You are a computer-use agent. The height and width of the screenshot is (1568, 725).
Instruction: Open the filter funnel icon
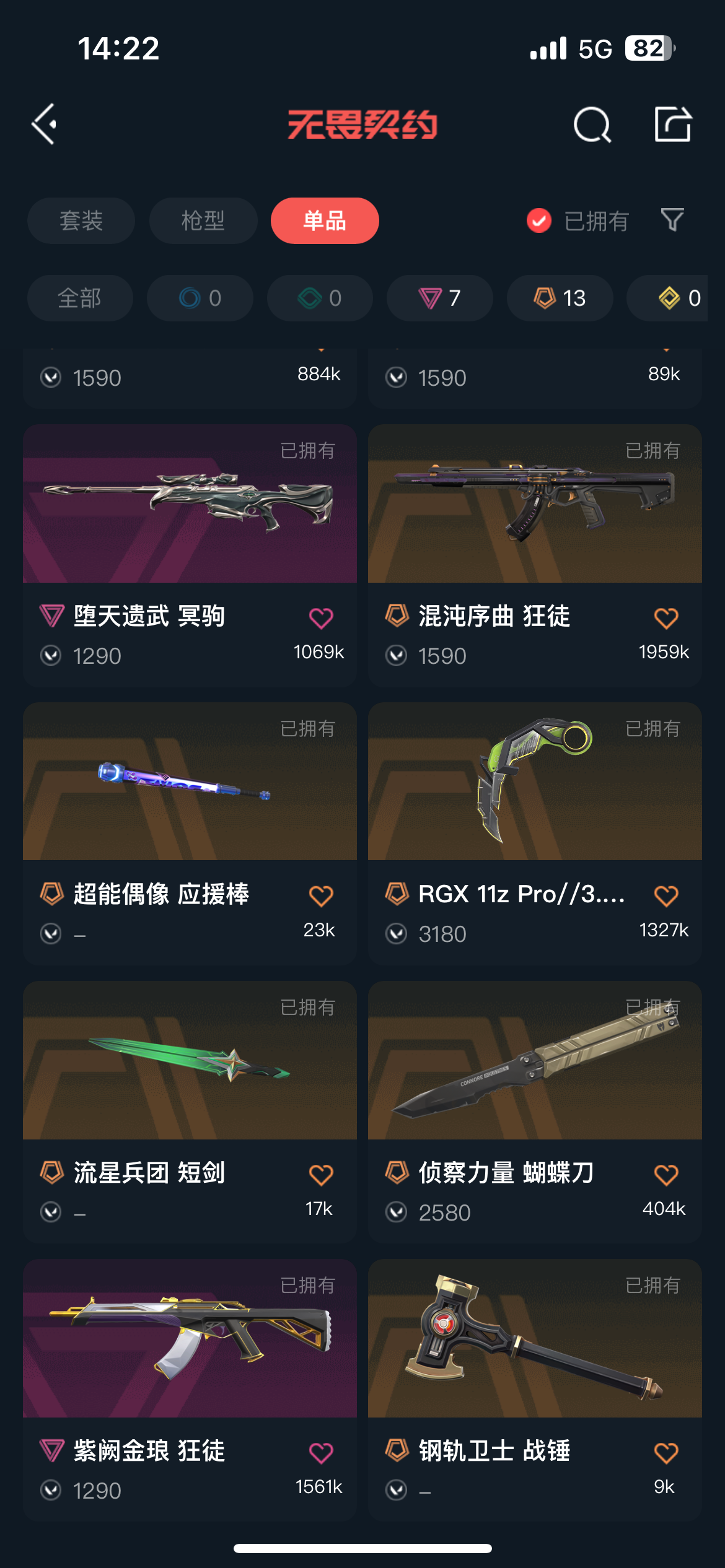[672, 220]
